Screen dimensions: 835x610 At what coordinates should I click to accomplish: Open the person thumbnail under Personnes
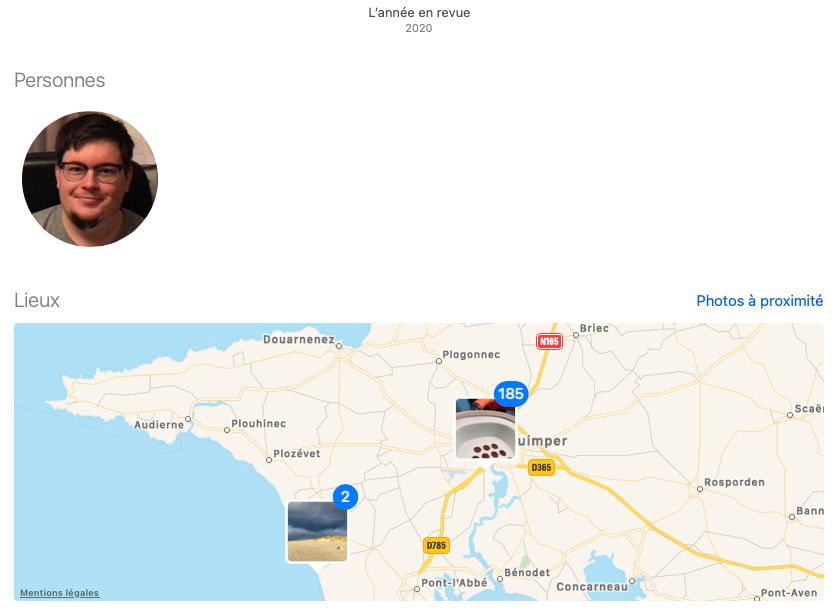(x=90, y=179)
